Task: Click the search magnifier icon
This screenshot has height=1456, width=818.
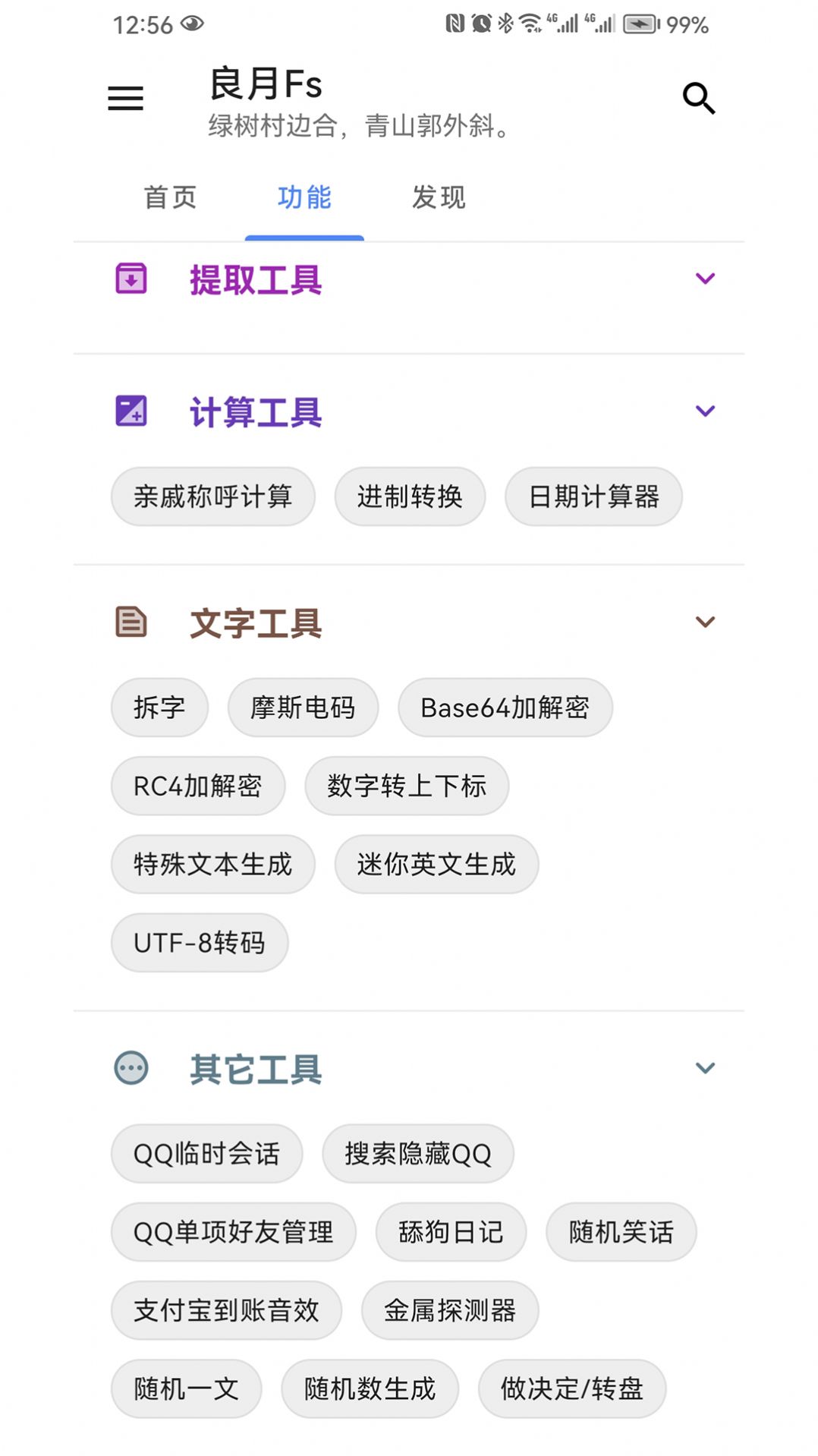Action: (x=698, y=99)
